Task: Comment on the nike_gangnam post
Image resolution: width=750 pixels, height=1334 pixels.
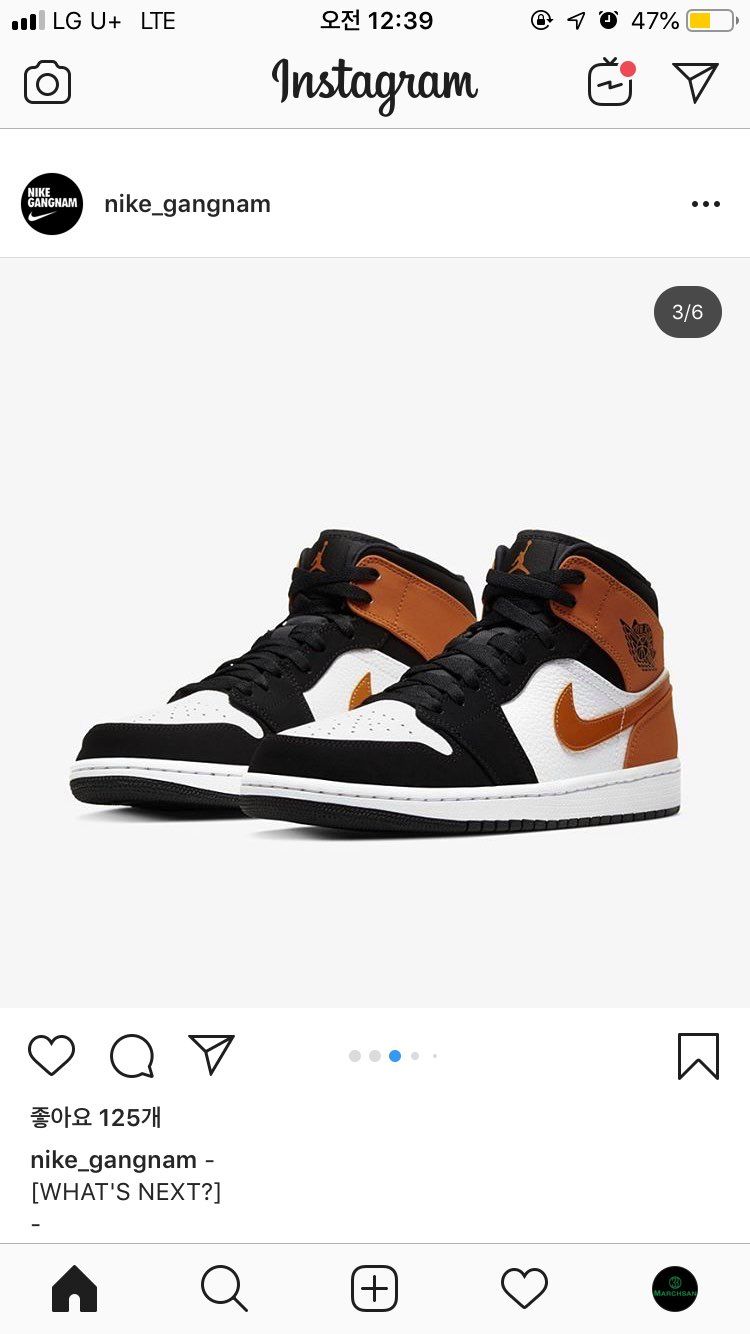Action: [x=132, y=1055]
